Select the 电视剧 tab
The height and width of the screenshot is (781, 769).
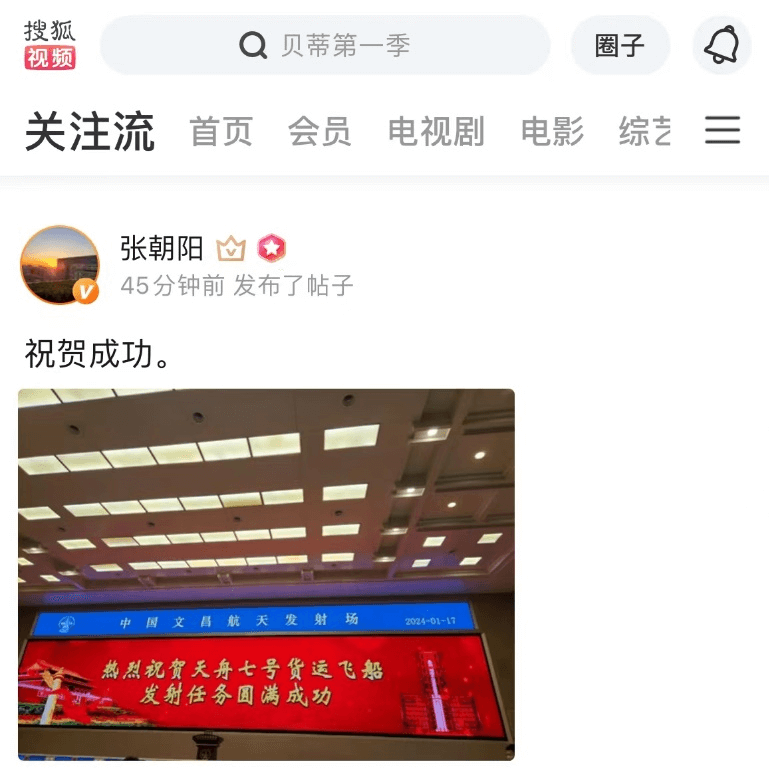tap(436, 132)
